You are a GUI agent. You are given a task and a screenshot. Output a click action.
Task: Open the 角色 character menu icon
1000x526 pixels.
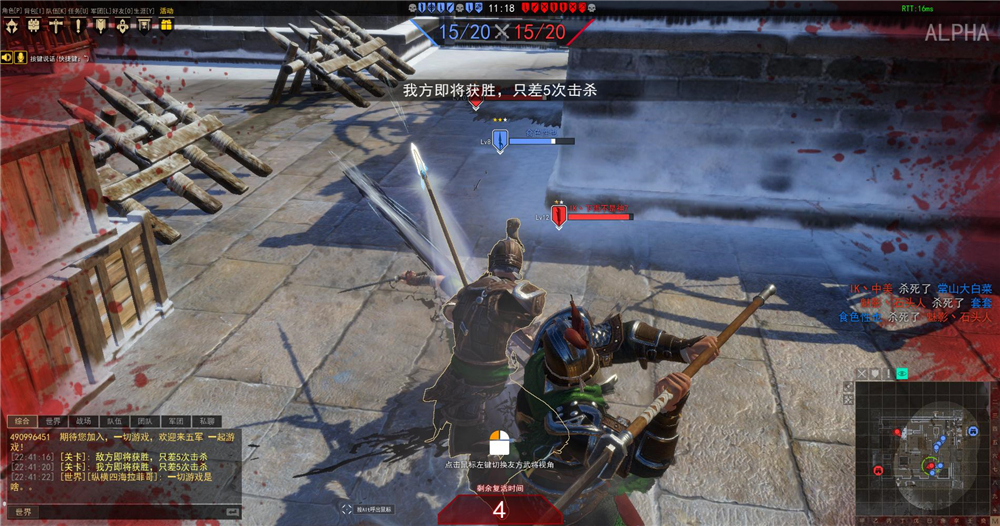[11, 26]
